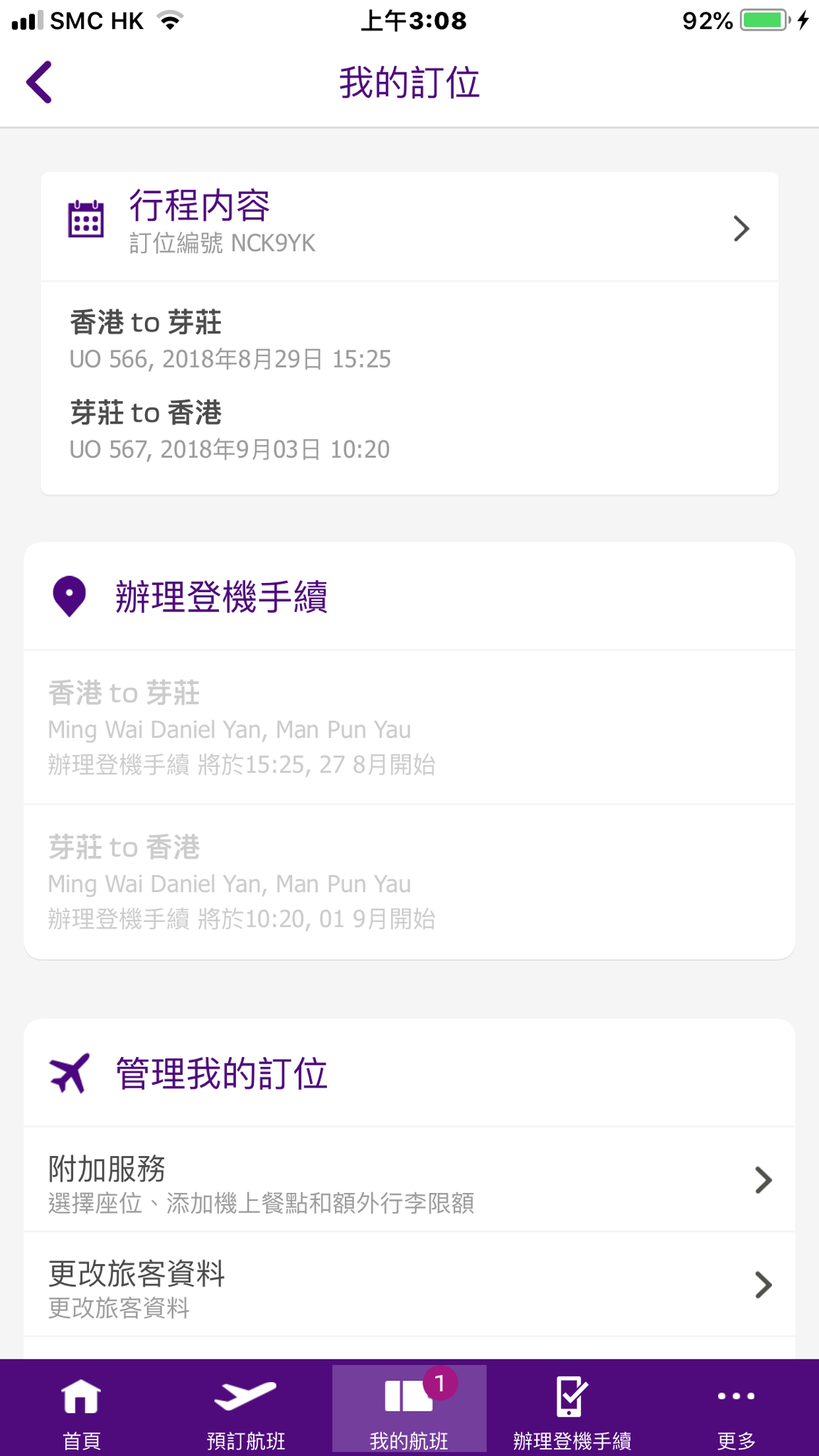
Task: Open 行程內容 booking NCK9YK details
Action: [x=409, y=227]
